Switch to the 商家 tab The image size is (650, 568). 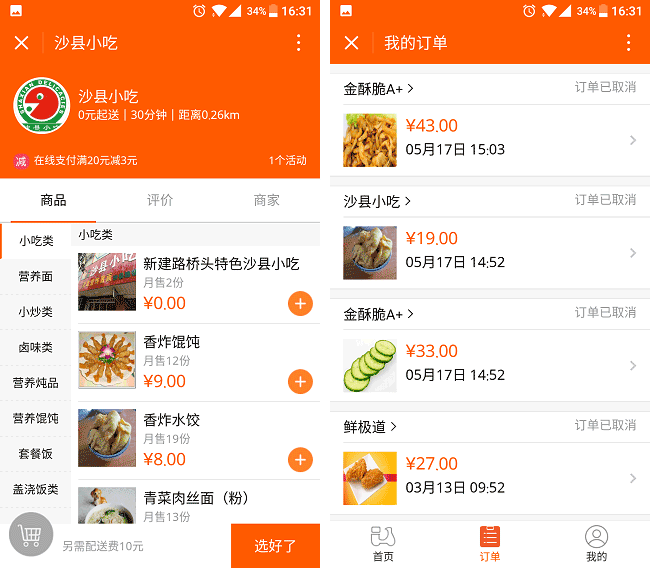coord(267,200)
